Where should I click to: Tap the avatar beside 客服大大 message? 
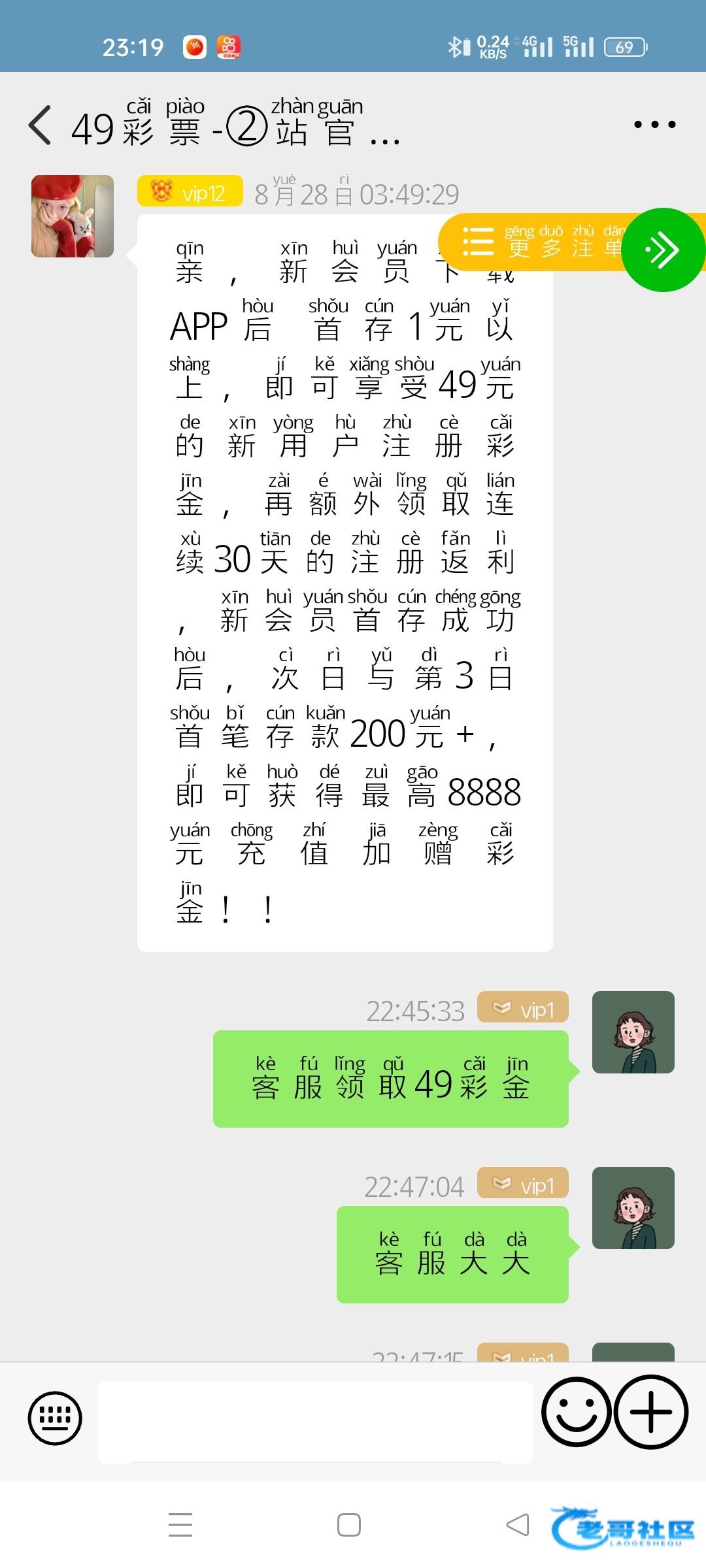pyautogui.click(x=633, y=1208)
